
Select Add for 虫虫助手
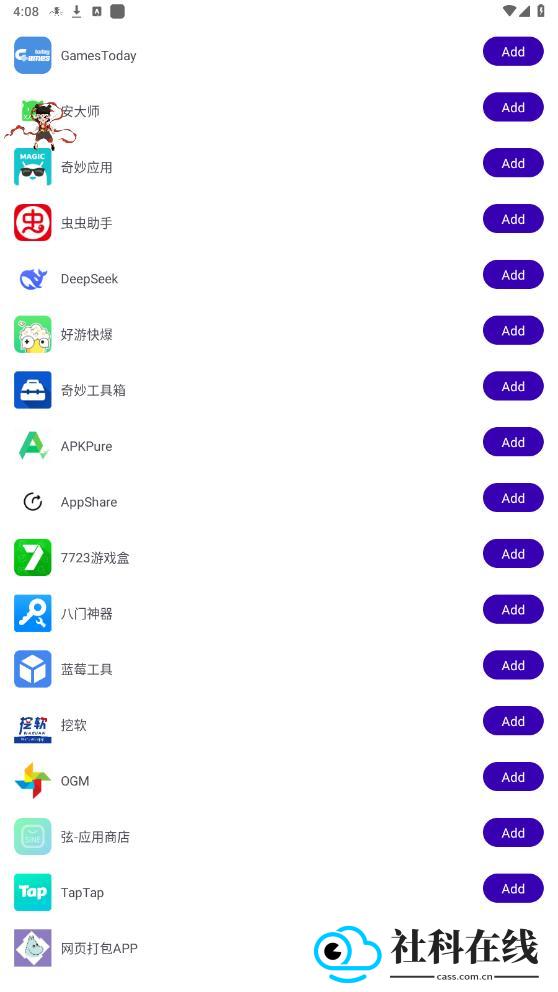coord(513,219)
